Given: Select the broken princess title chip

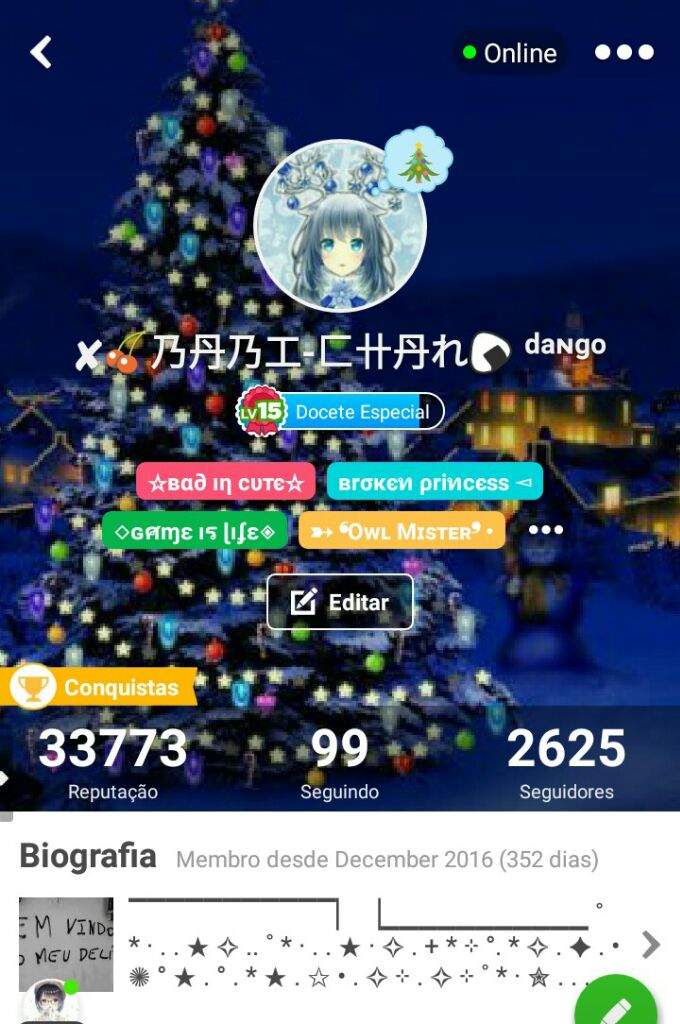Looking at the screenshot, I should tap(434, 482).
